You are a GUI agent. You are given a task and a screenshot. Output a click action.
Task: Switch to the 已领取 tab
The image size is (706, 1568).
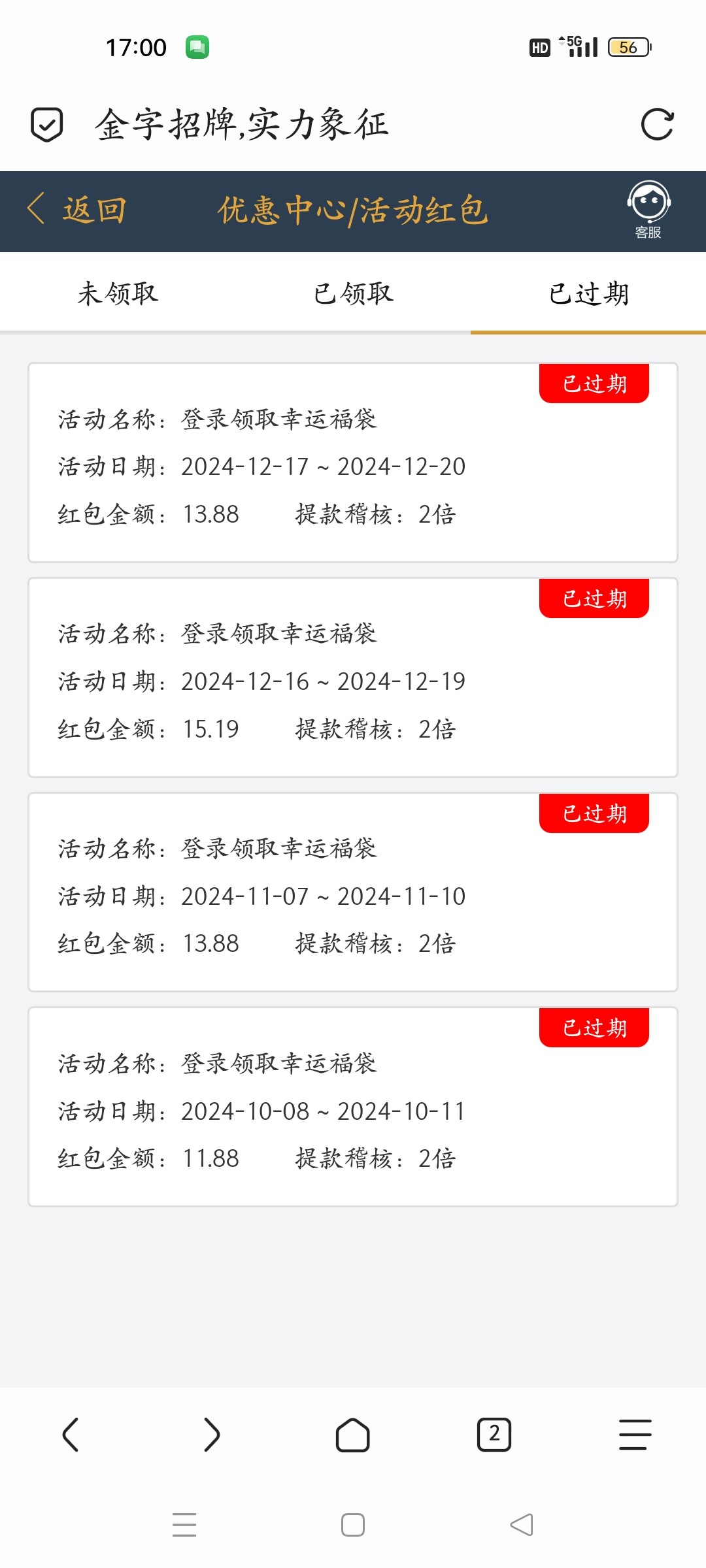(353, 293)
